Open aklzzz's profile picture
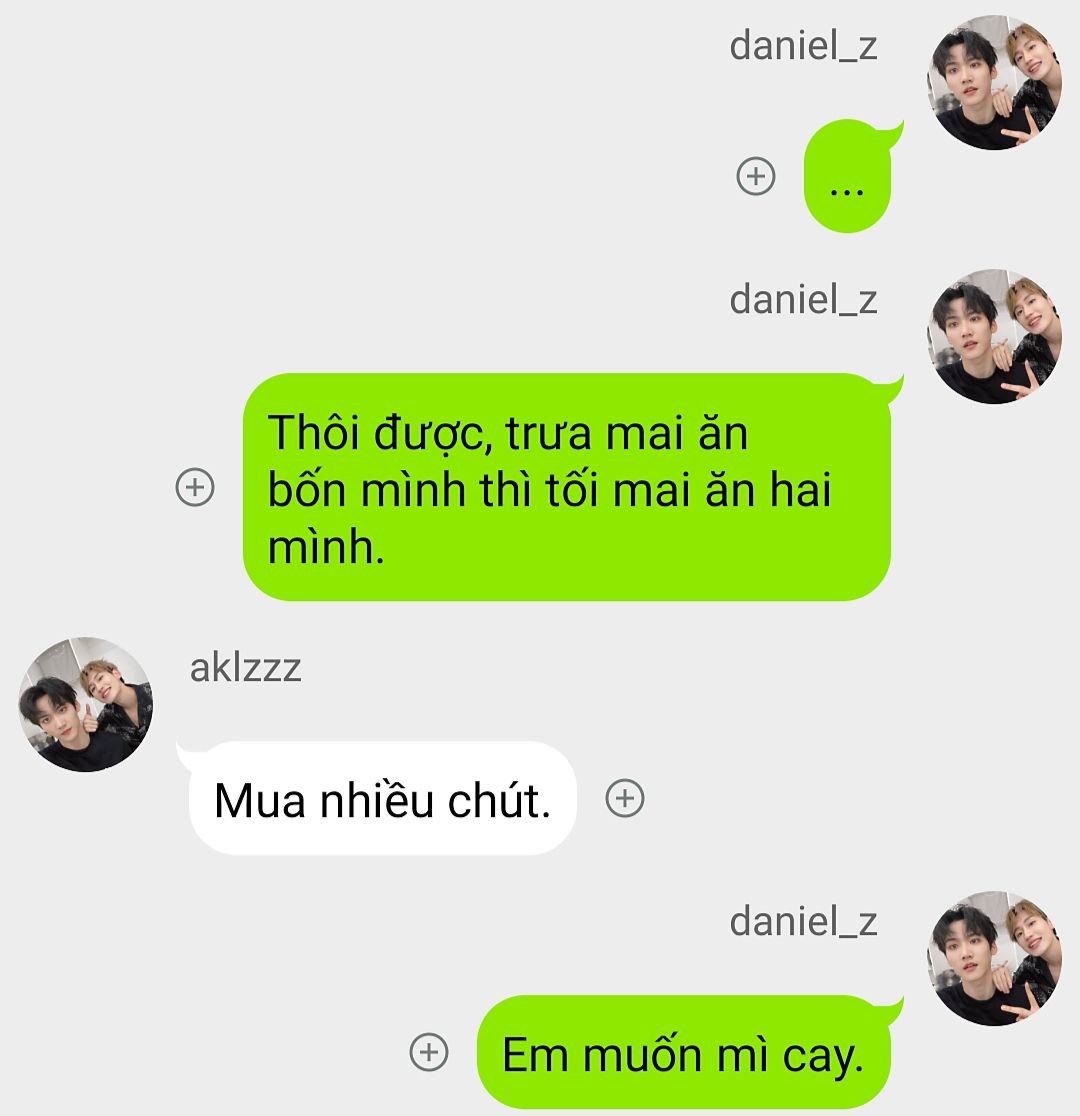Viewport: 1080px width, 1116px height. 85,704
